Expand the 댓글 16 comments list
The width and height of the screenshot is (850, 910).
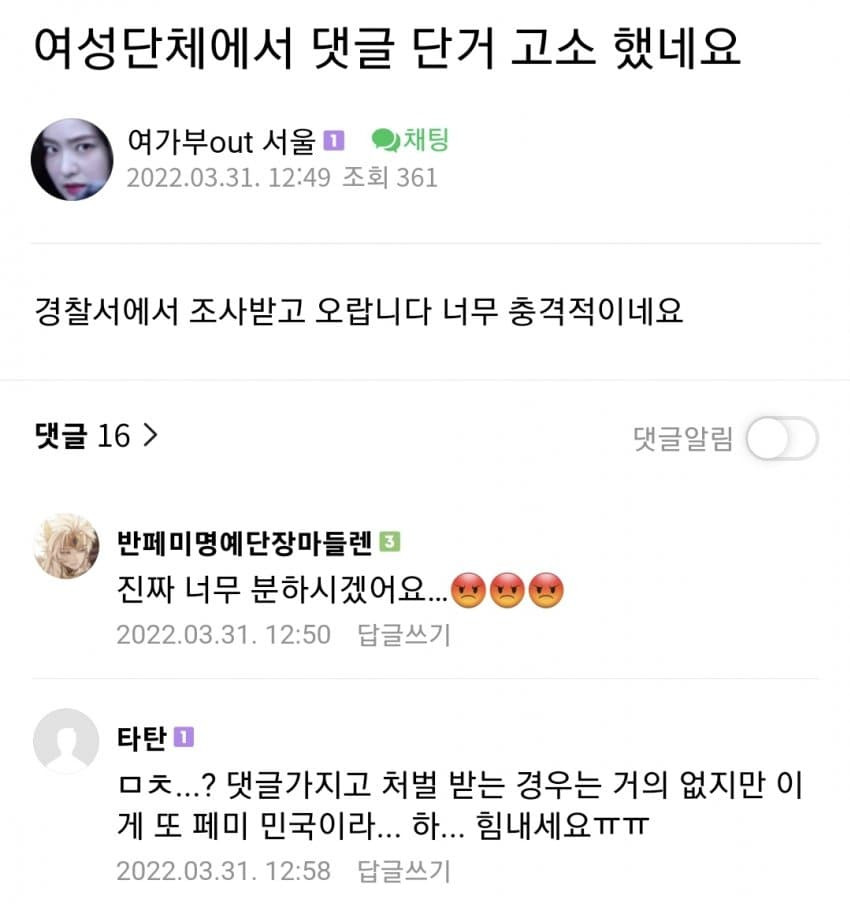coord(97,436)
